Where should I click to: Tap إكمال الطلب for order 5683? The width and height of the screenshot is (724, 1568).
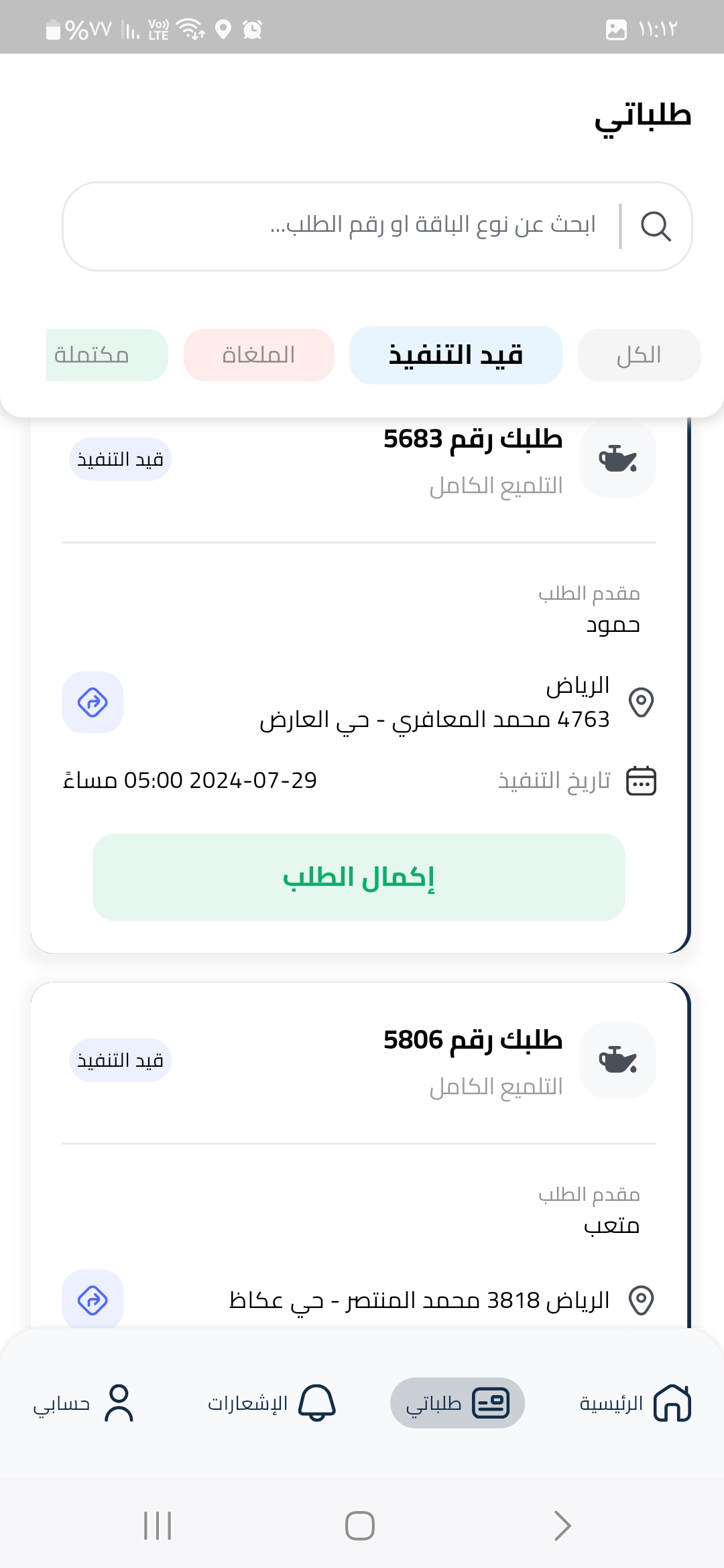359,877
